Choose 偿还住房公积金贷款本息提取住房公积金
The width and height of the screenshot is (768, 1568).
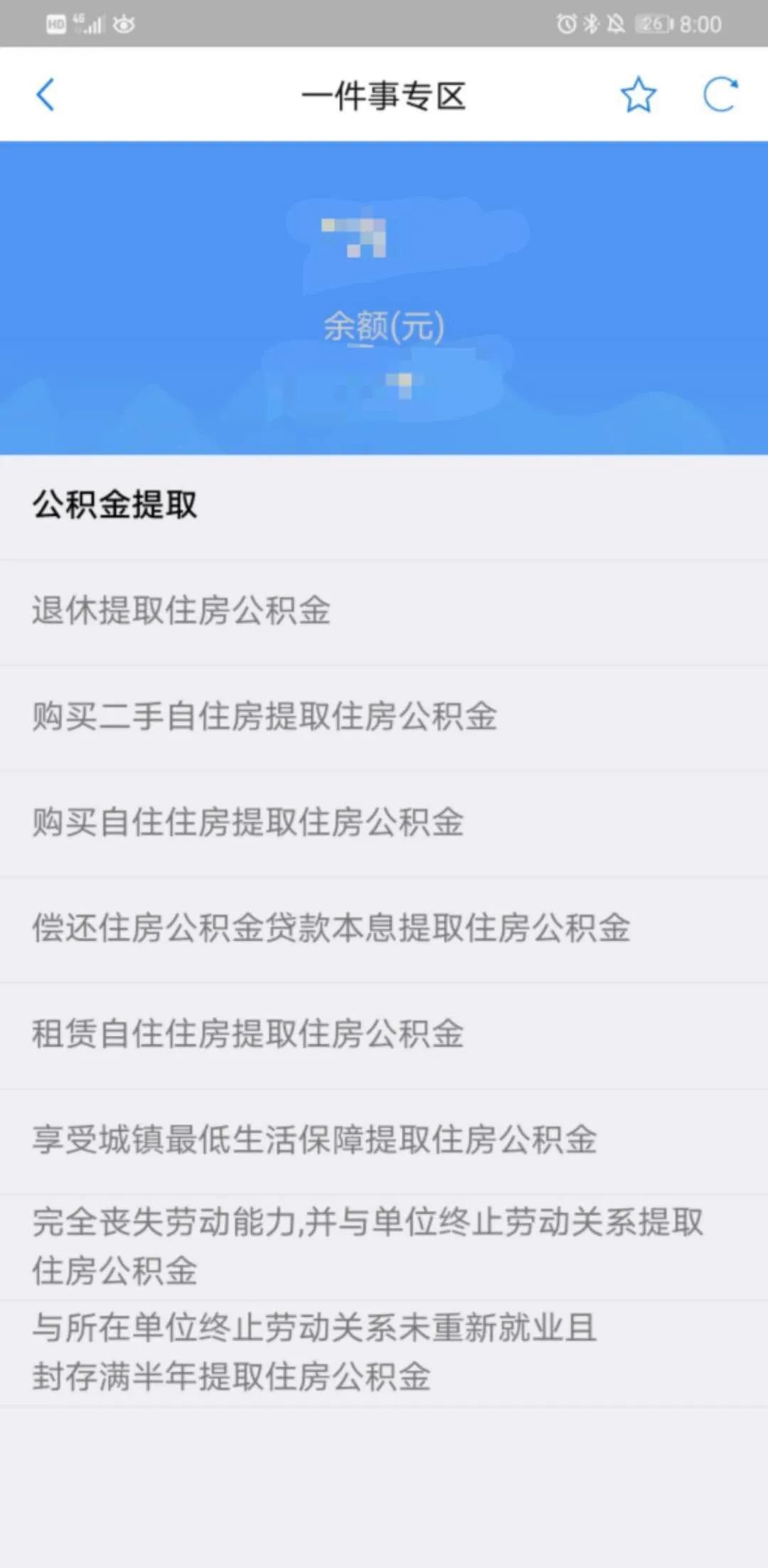[331, 928]
